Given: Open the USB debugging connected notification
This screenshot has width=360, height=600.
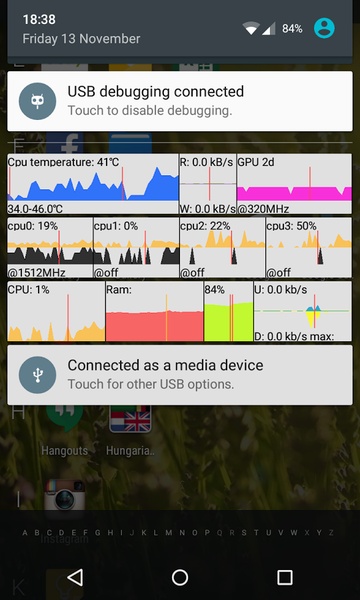Looking at the screenshot, I should (180, 101).
